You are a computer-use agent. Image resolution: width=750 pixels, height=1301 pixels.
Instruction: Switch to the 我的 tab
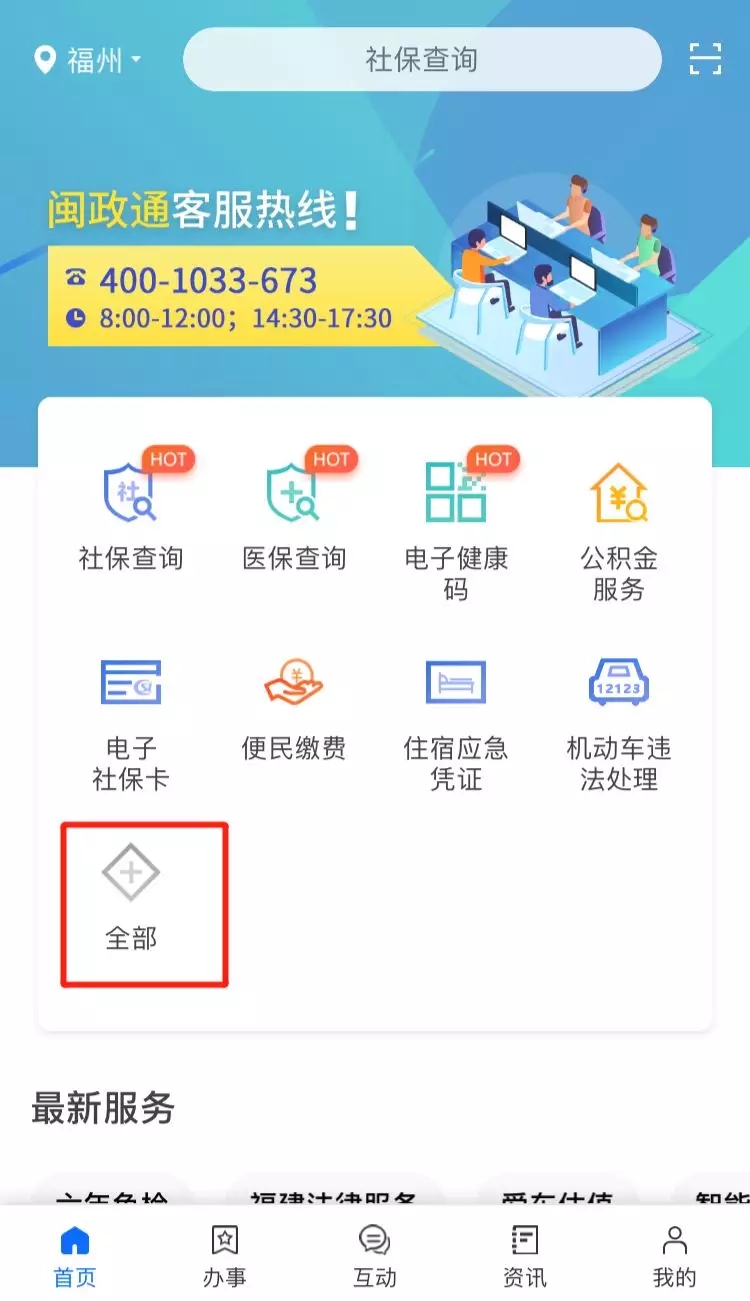pos(675,1255)
